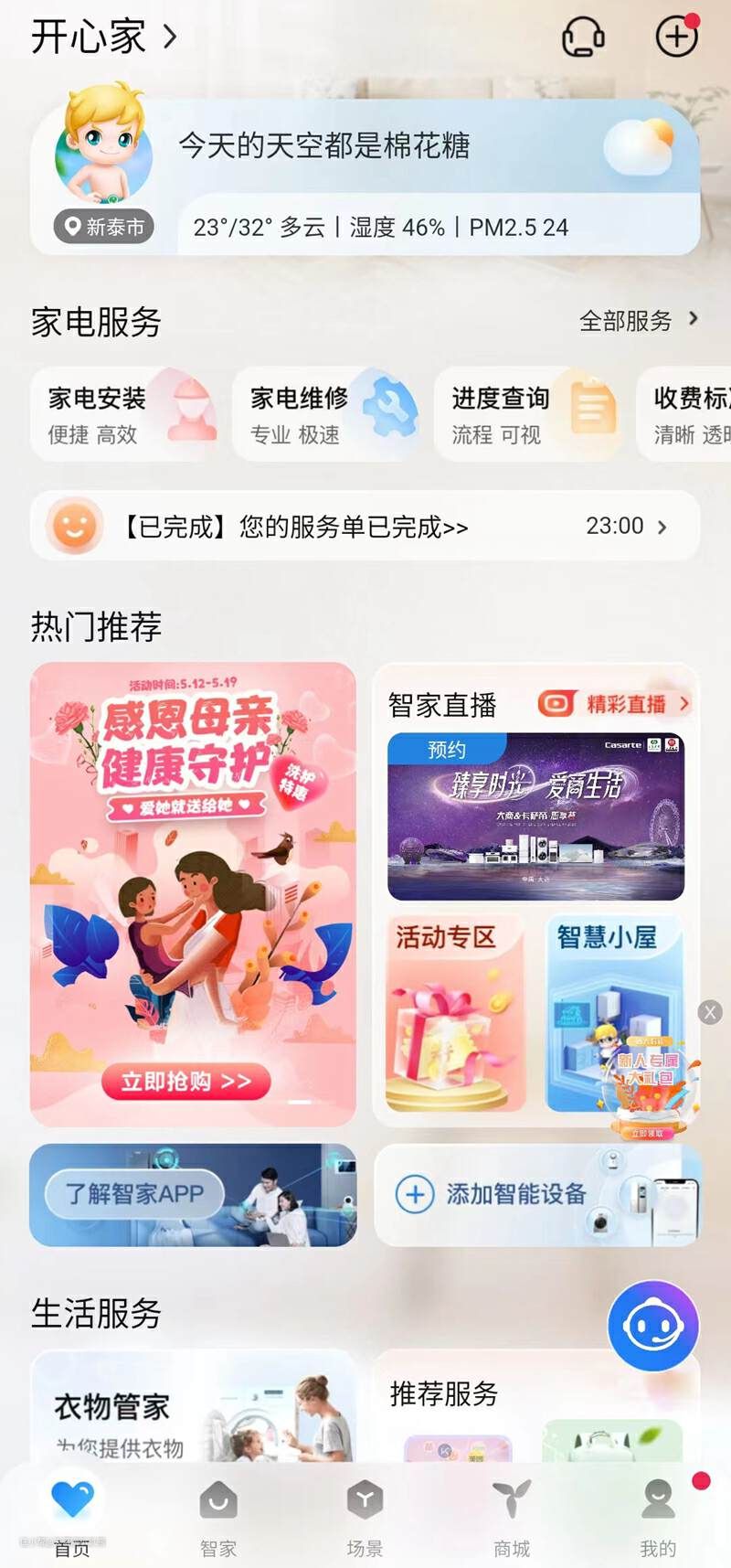This screenshot has height=1568, width=731.
Task: Open 家电维修 service
Action: 329,414
